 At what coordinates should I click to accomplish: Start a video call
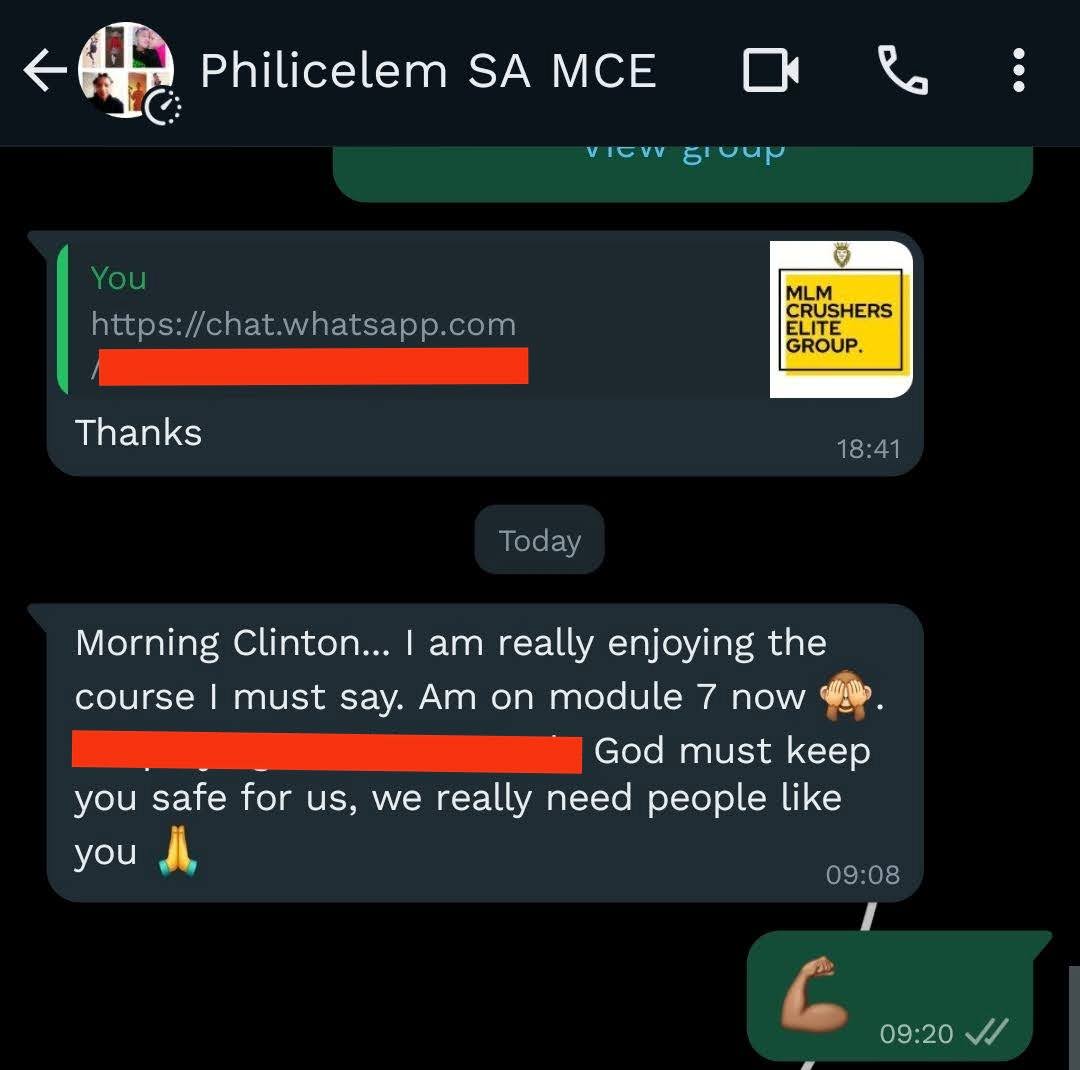coord(770,72)
